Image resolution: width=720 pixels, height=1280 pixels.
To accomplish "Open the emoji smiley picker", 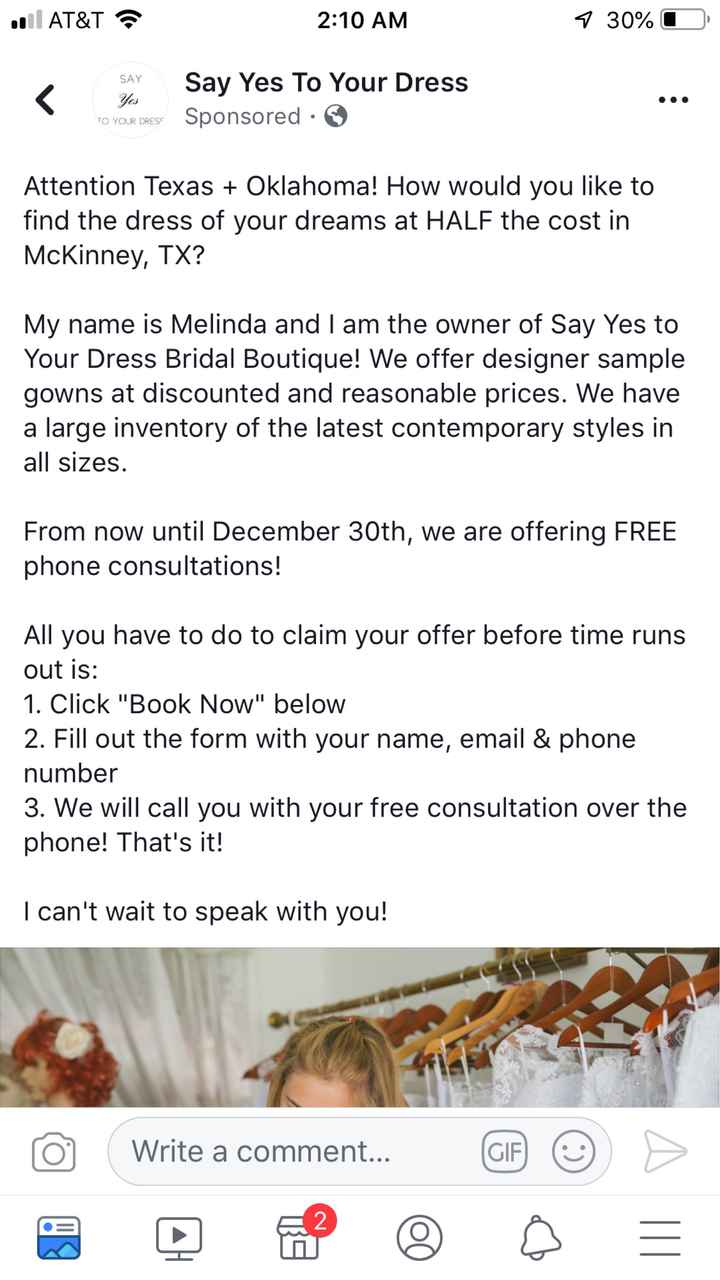I will (x=574, y=1152).
